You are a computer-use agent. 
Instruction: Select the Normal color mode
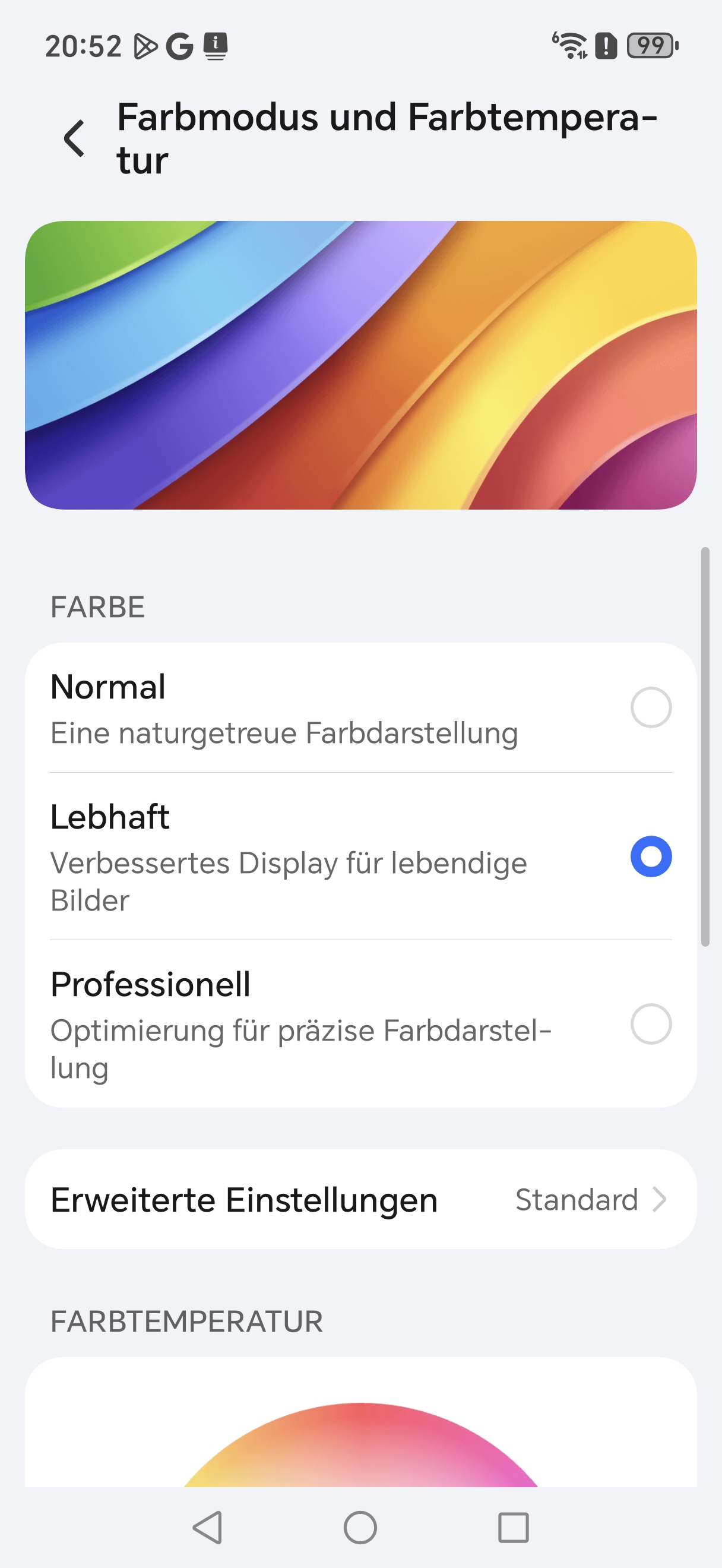[x=650, y=707]
